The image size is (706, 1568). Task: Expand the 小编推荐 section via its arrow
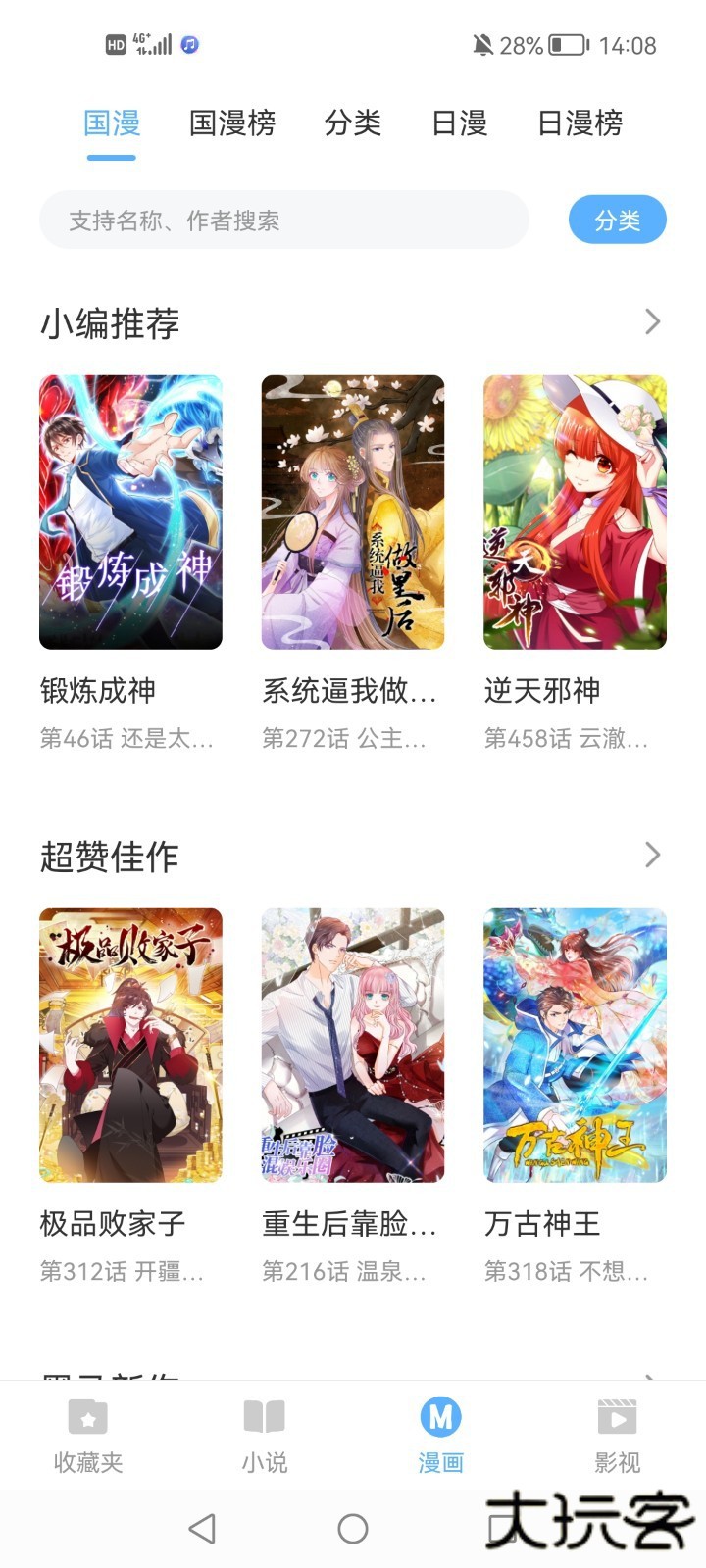(652, 321)
